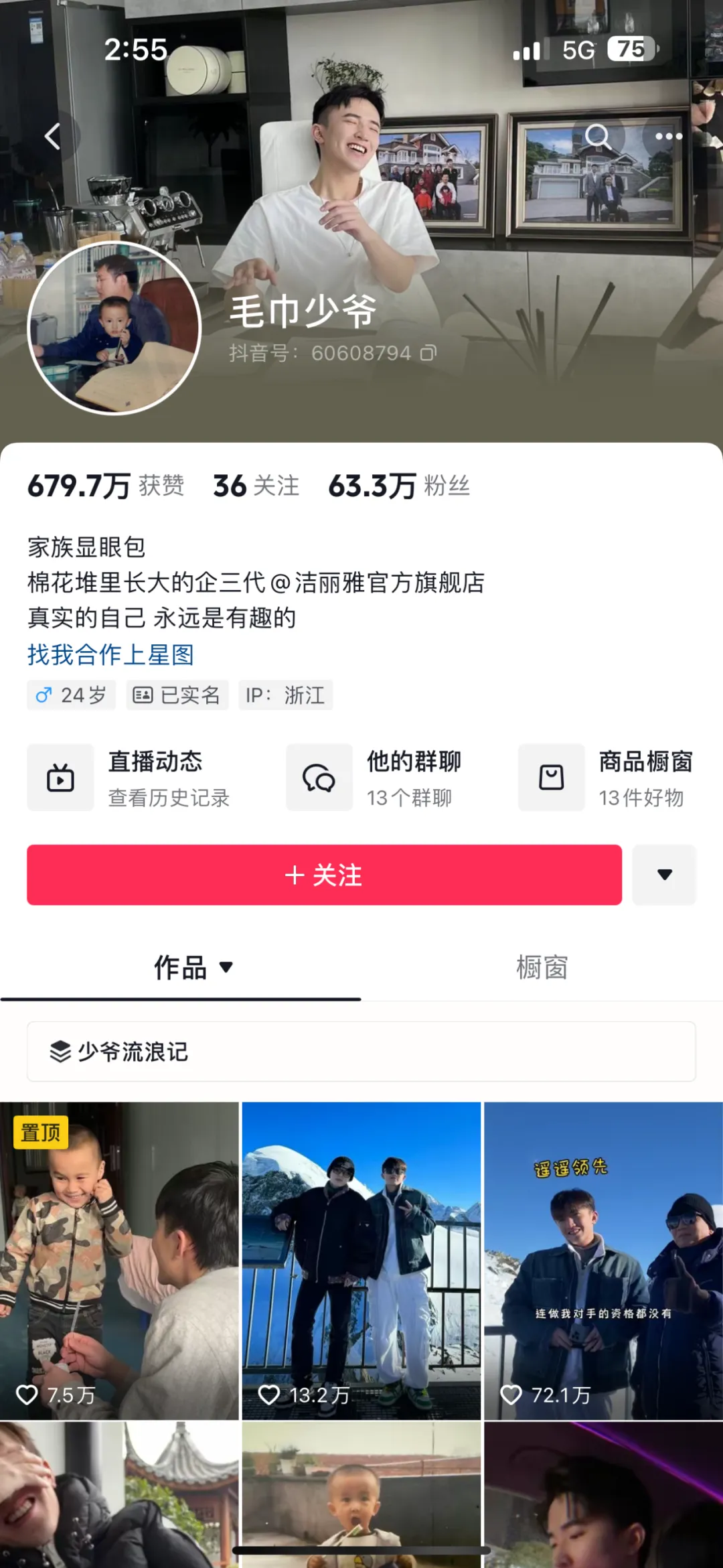Open the 少爷流浪记 collection
723x1568 pixels.
pyautogui.click(x=361, y=1052)
